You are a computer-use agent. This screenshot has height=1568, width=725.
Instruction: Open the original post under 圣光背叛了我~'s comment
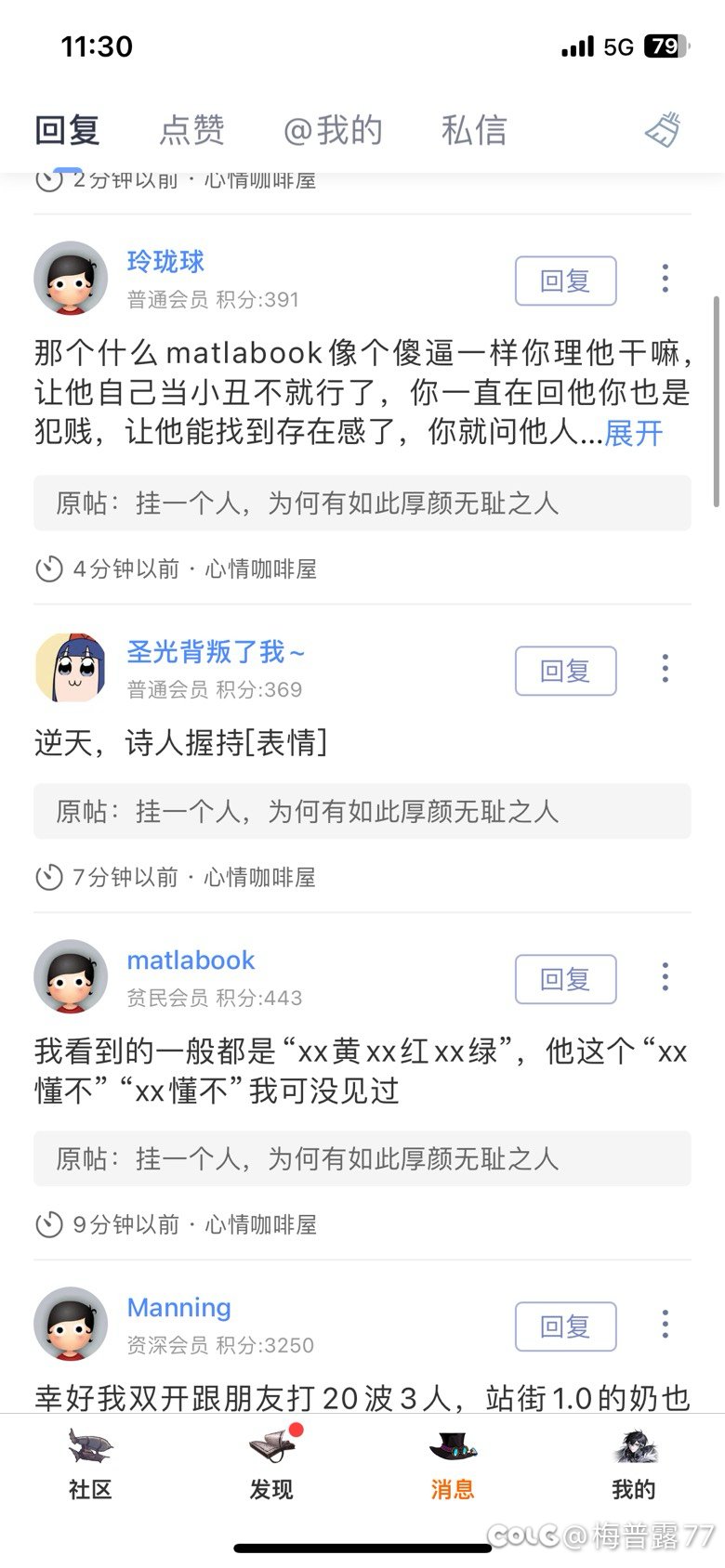click(362, 811)
